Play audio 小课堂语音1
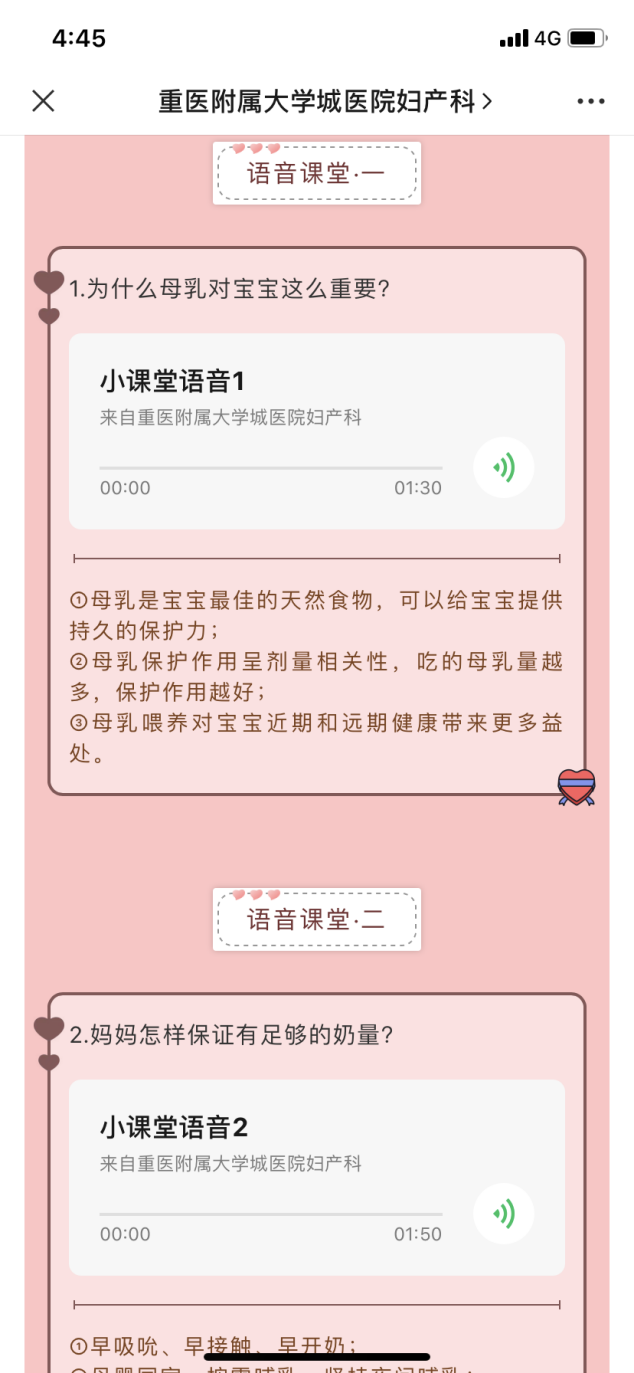634x1373 pixels. 503,467
